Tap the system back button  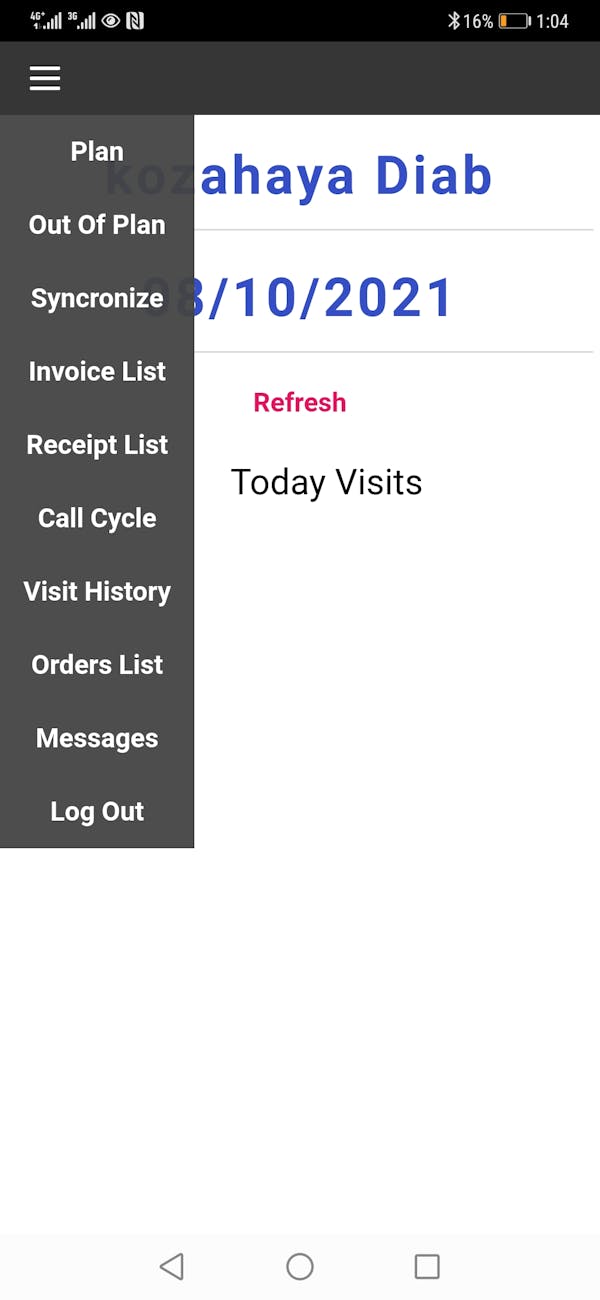click(172, 1266)
